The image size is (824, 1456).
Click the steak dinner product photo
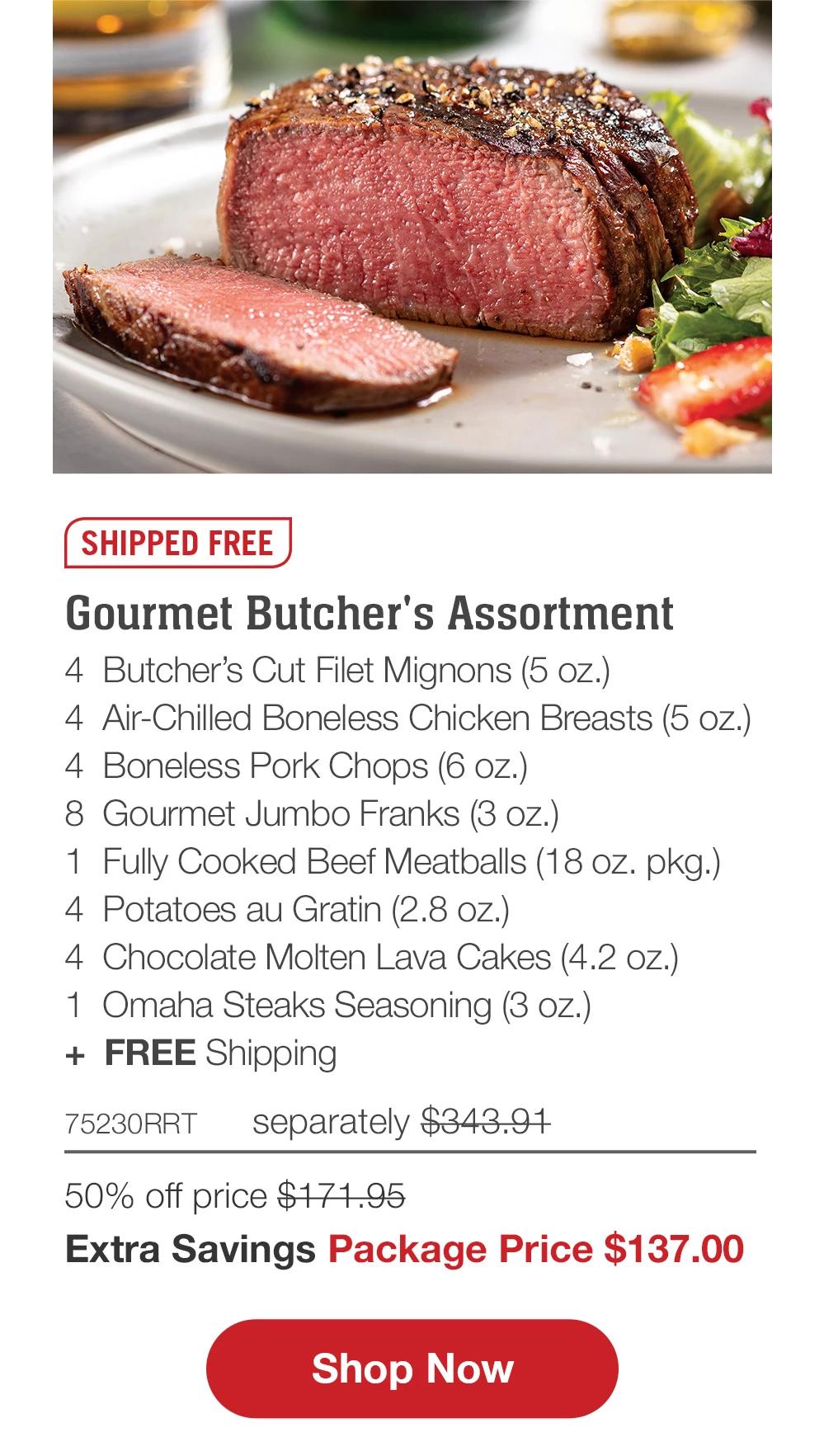pos(412,239)
